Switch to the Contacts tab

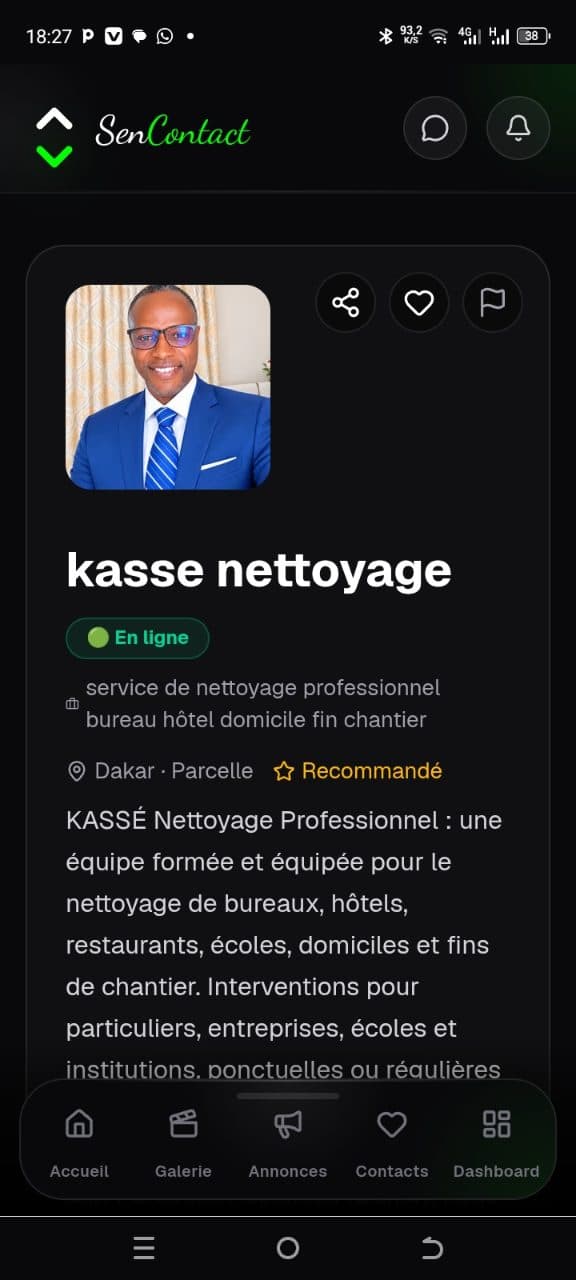click(x=392, y=1142)
